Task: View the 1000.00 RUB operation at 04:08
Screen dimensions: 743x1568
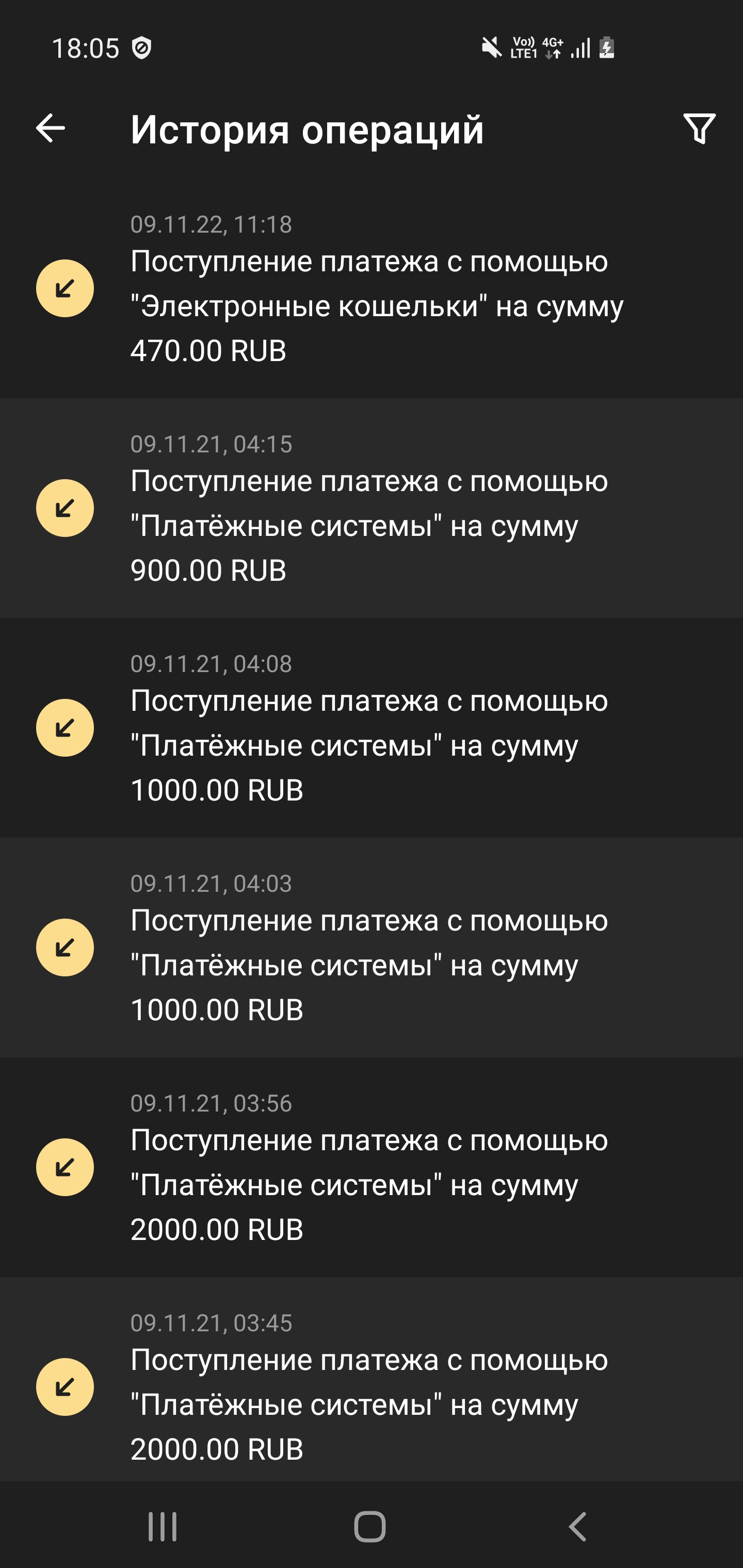Action: [372, 728]
